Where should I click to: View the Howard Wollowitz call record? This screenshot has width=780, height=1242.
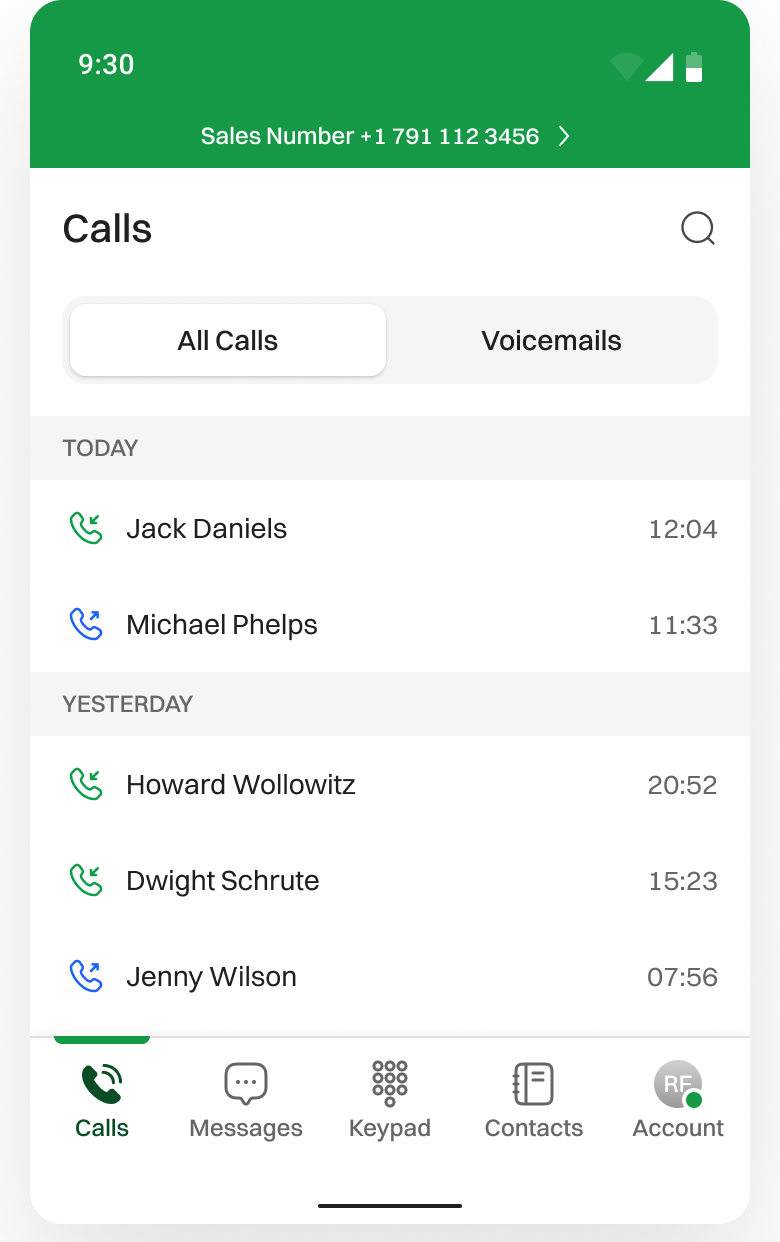(x=390, y=785)
